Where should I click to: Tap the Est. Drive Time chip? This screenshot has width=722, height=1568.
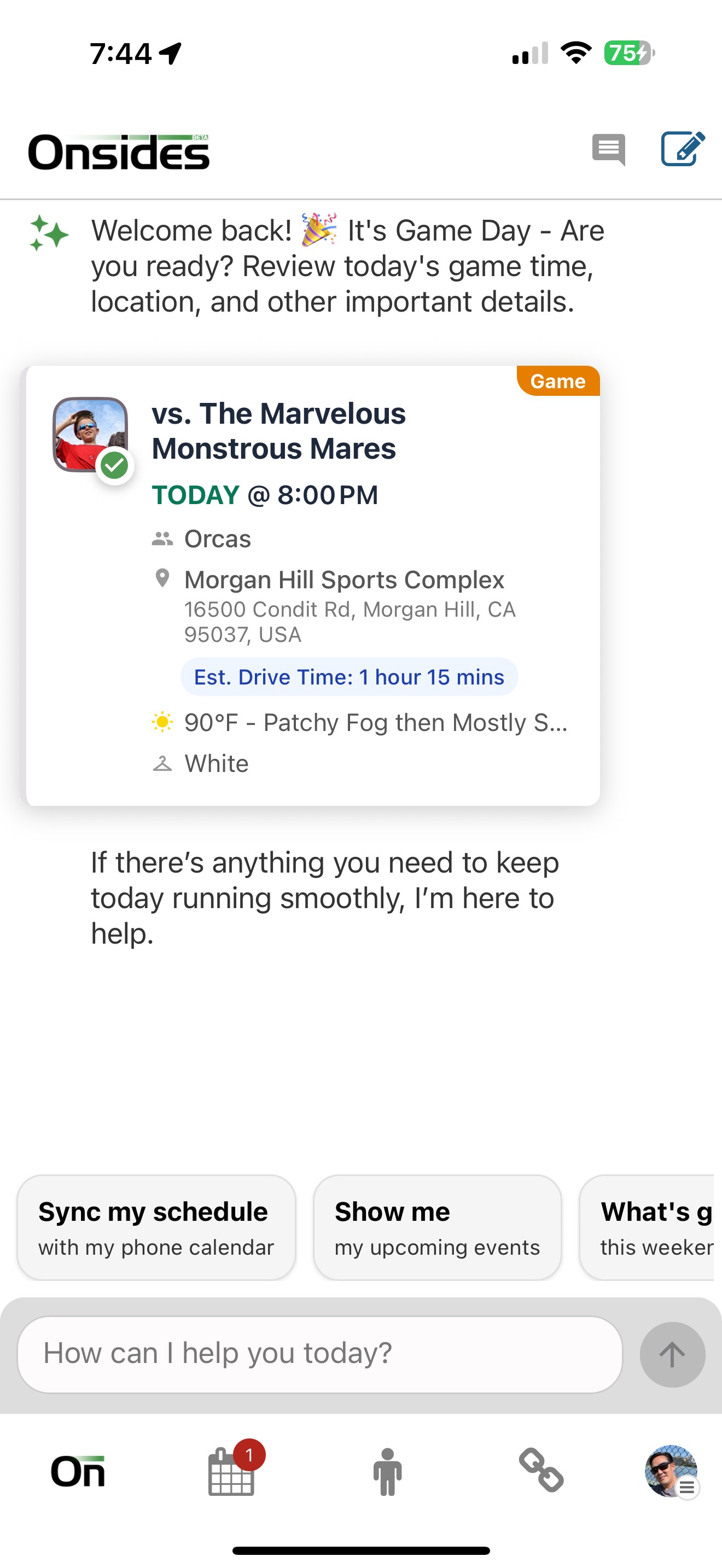tap(349, 677)
